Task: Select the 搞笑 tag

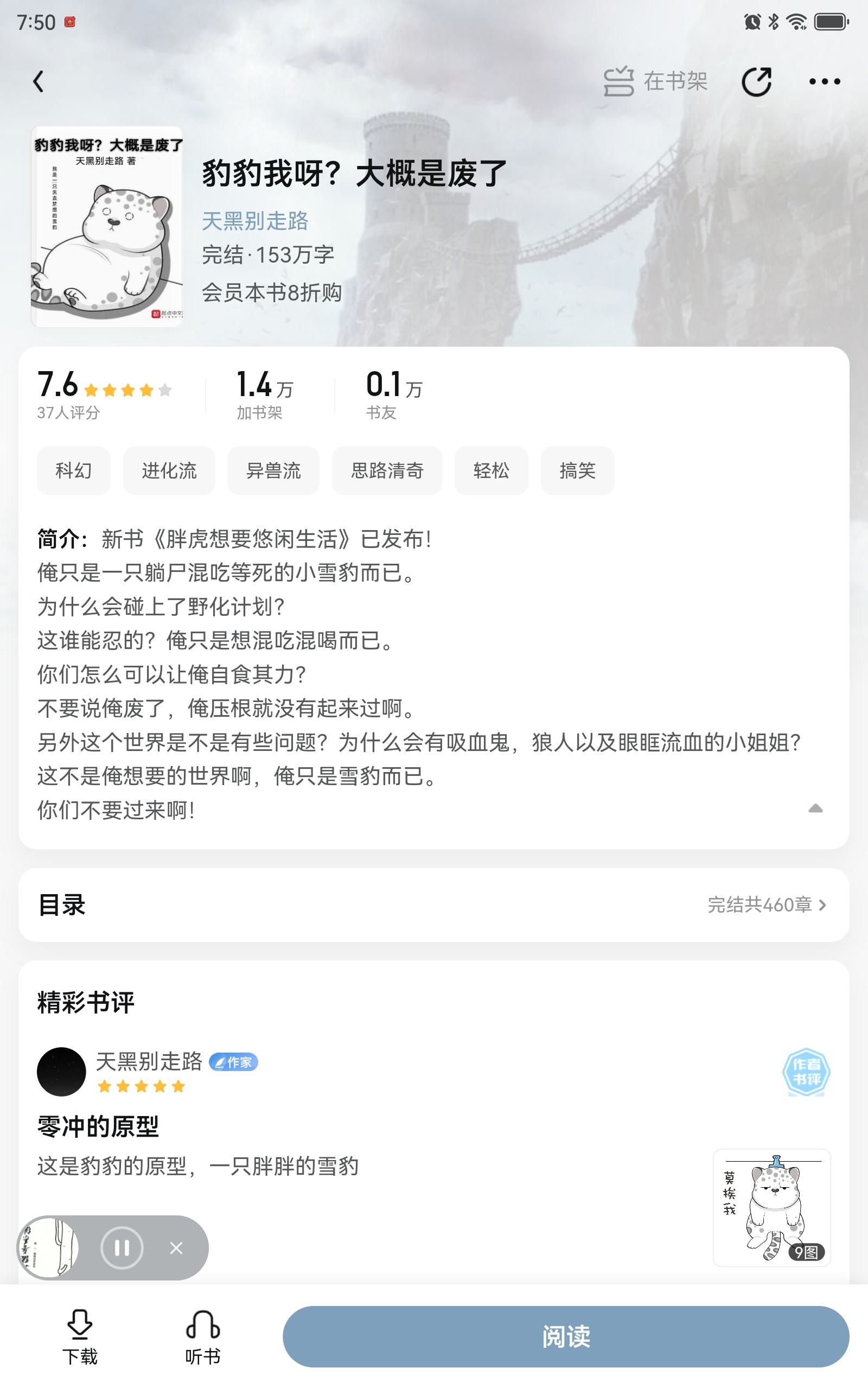Action: coord(577,470)
